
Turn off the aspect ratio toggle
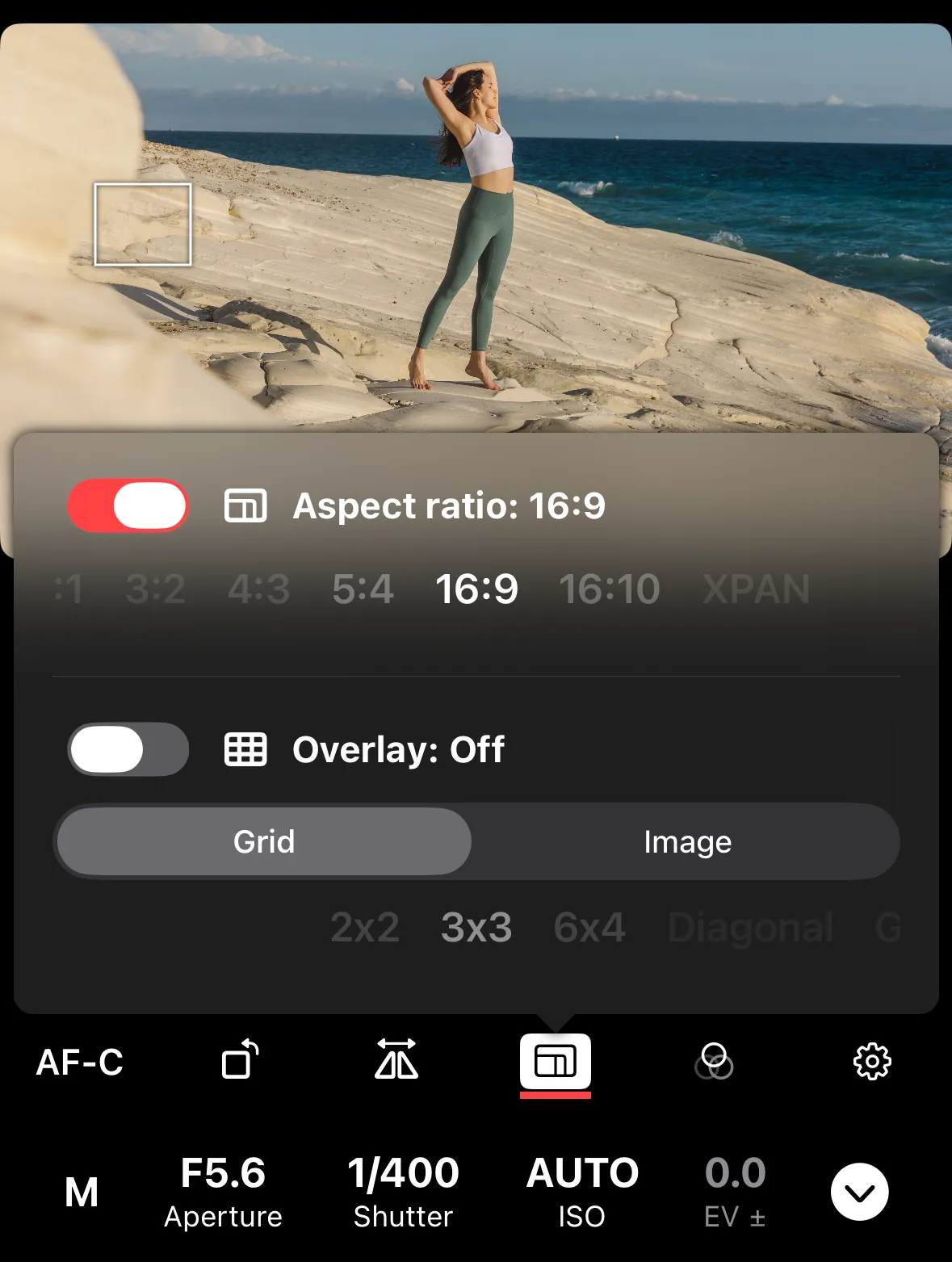[x=128, y=506]
